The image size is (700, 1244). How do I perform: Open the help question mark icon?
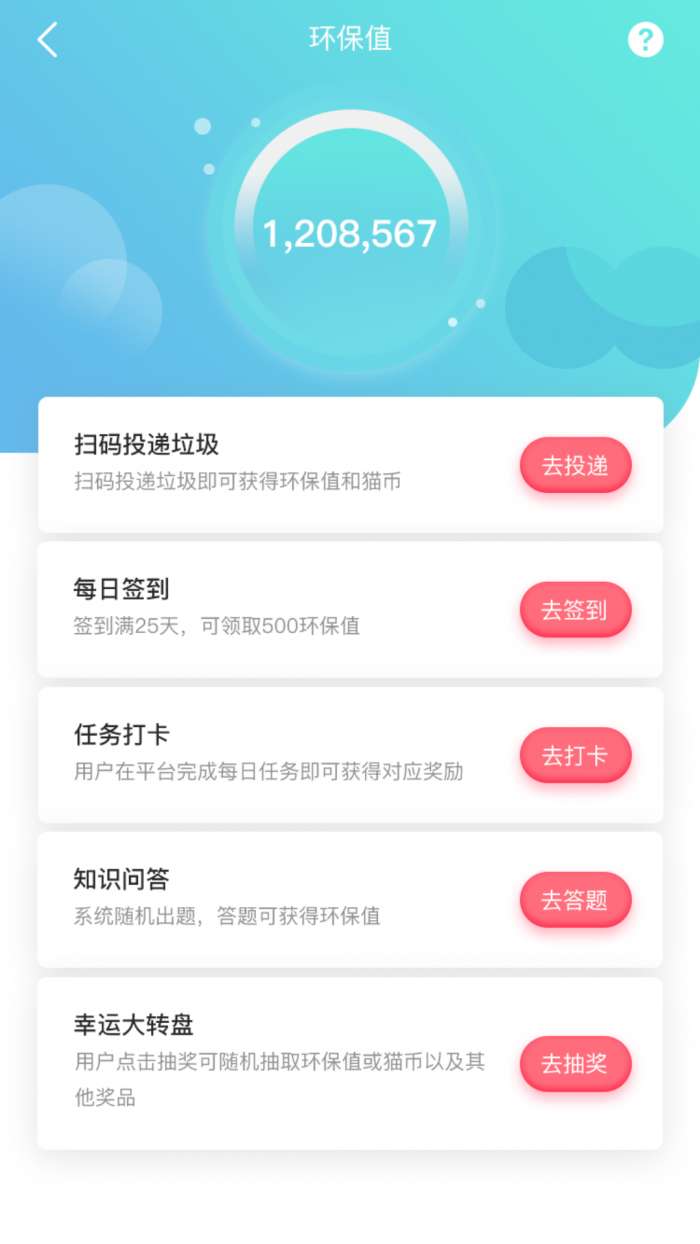[x=645, y=39]
